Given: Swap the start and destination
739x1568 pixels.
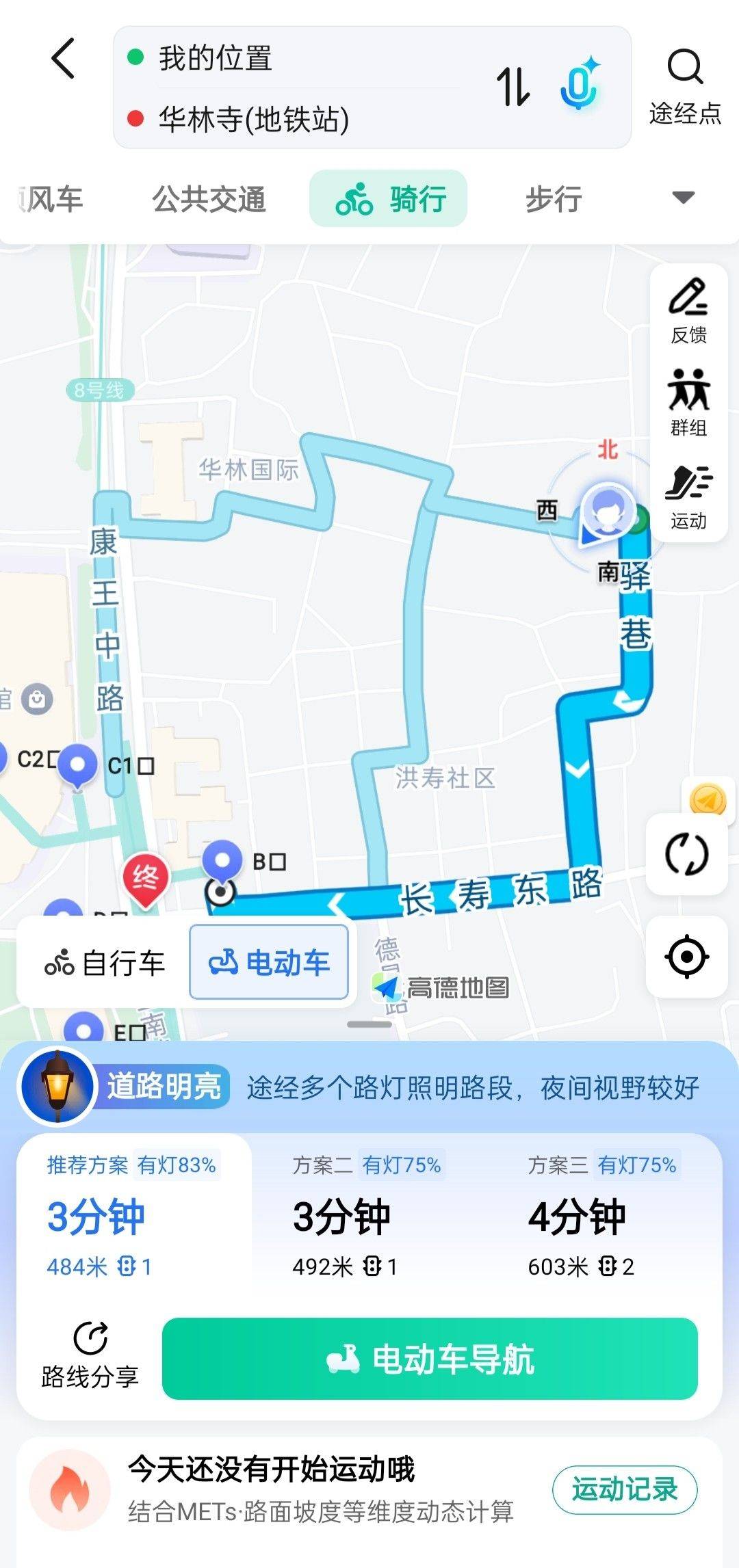Looking at the screenshot, I should pos(513,88).
